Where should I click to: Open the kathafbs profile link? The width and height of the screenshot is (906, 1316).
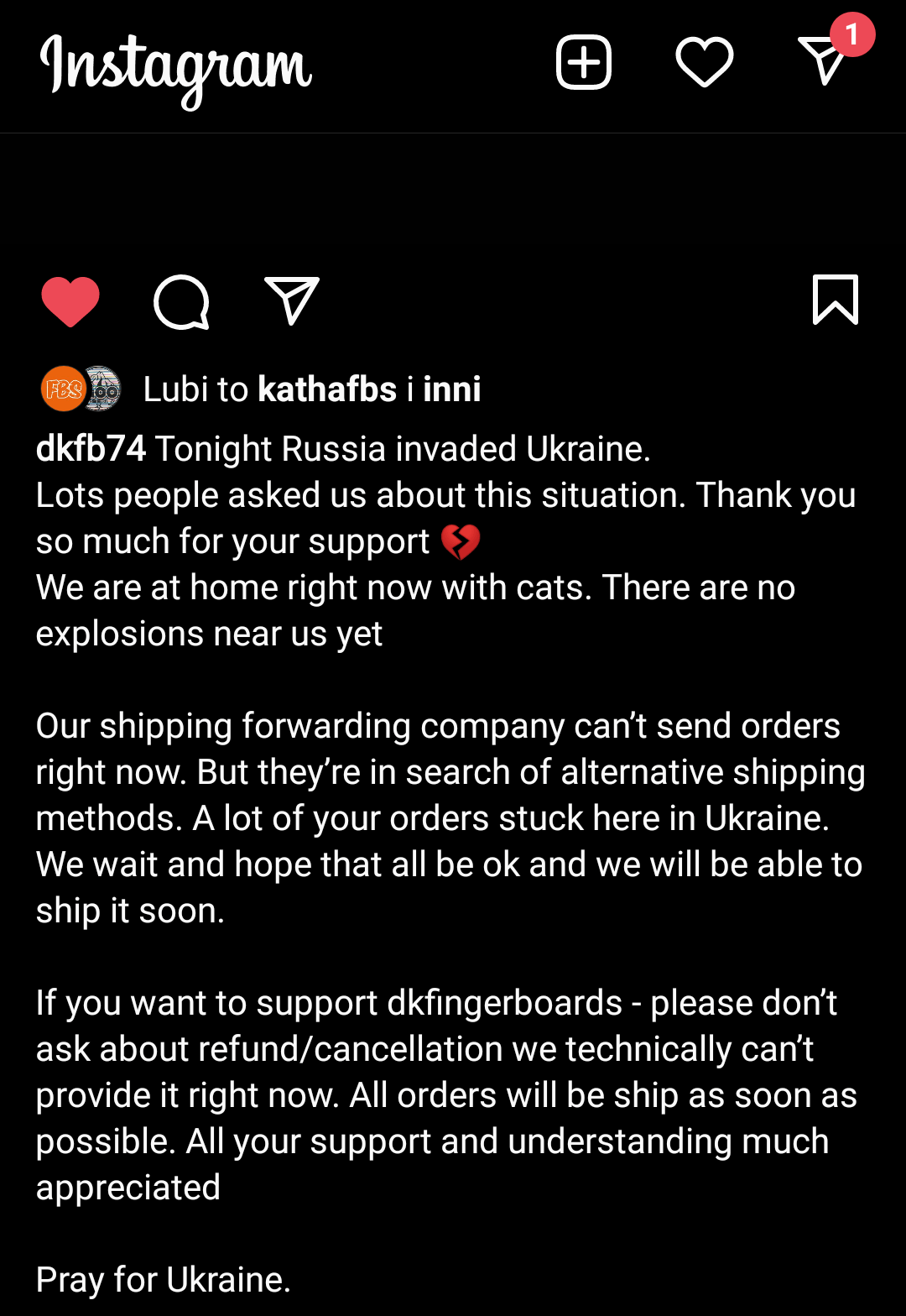coord(326,389)
